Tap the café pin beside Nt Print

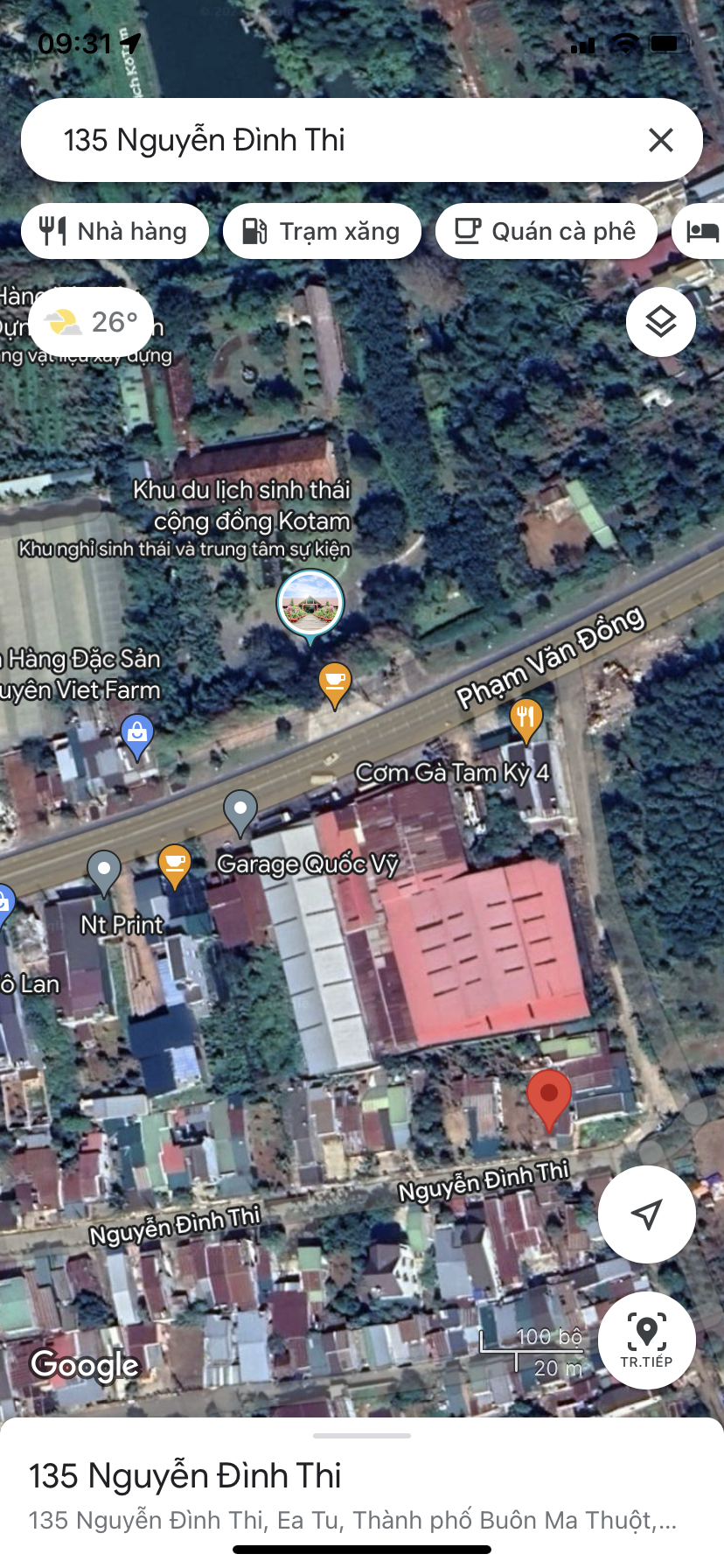[175, 864]
